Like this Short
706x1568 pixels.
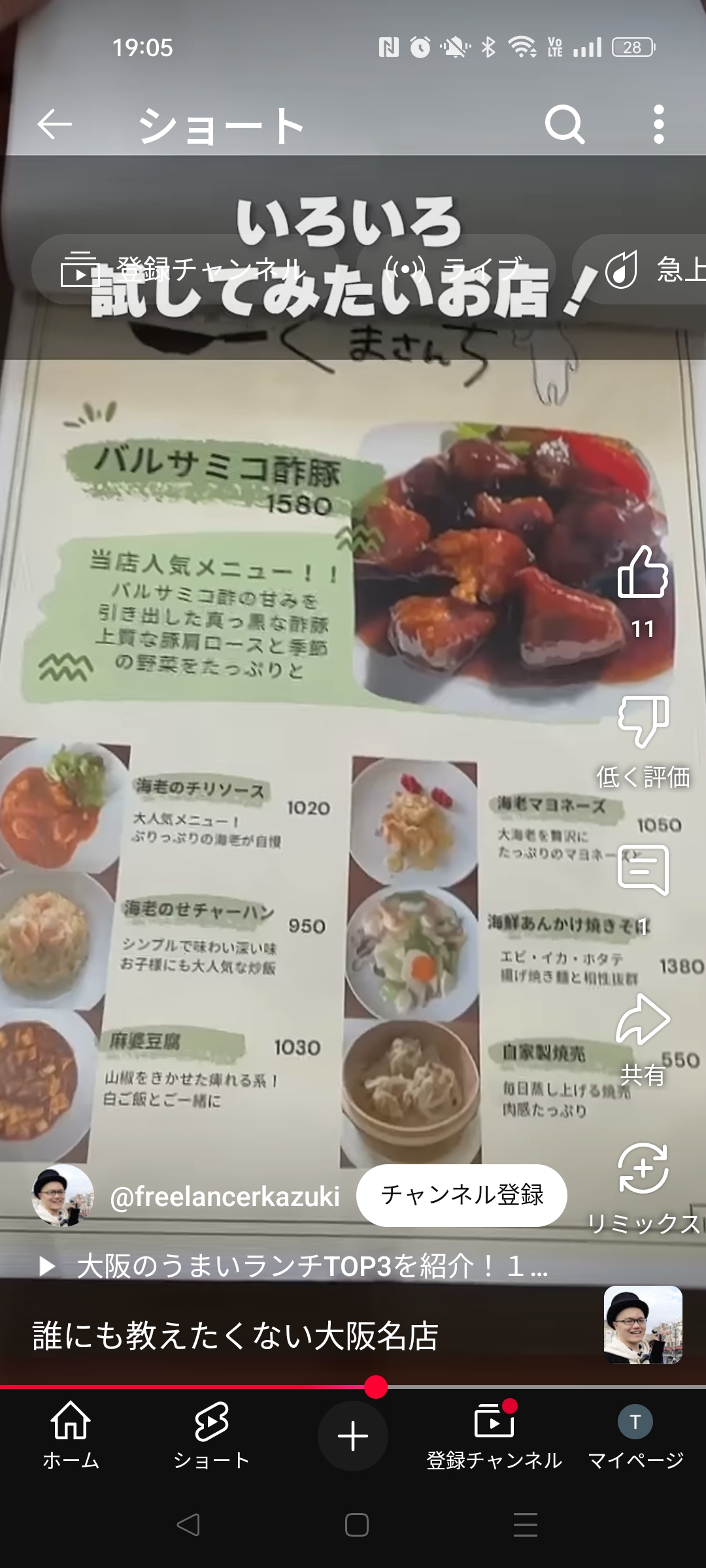coord(643,574)
